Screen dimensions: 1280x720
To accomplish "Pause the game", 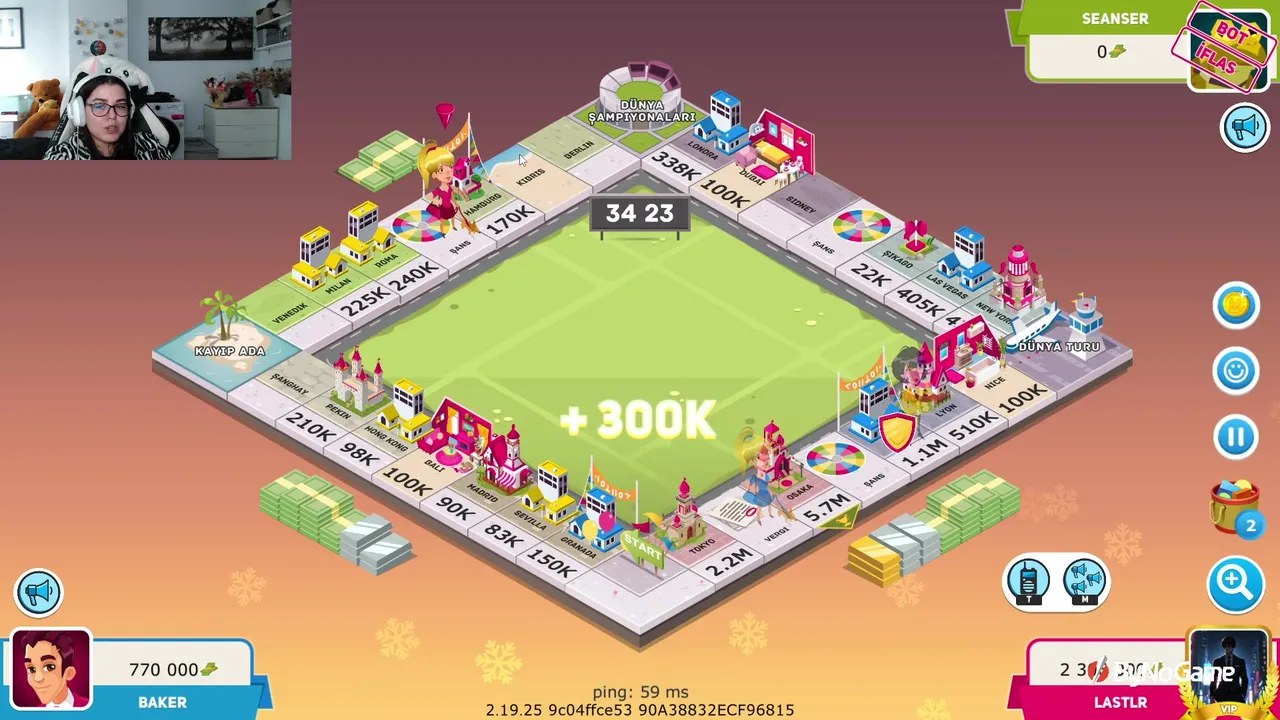I will (x=1236, y=437).
